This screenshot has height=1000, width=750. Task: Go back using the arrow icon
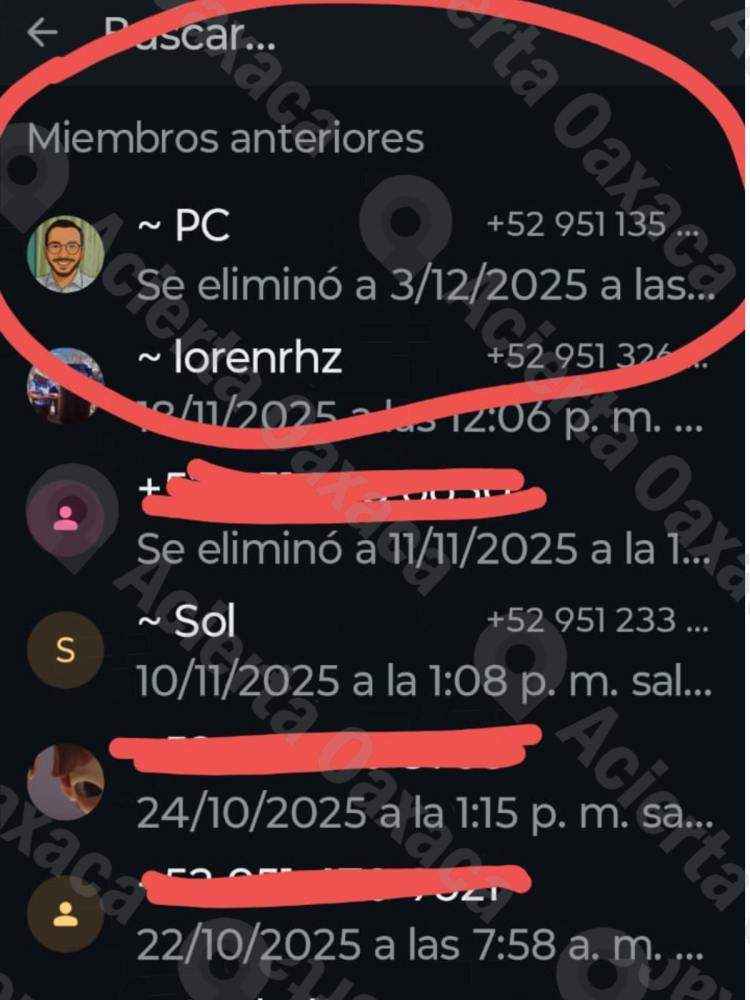[x=42, y=32]
